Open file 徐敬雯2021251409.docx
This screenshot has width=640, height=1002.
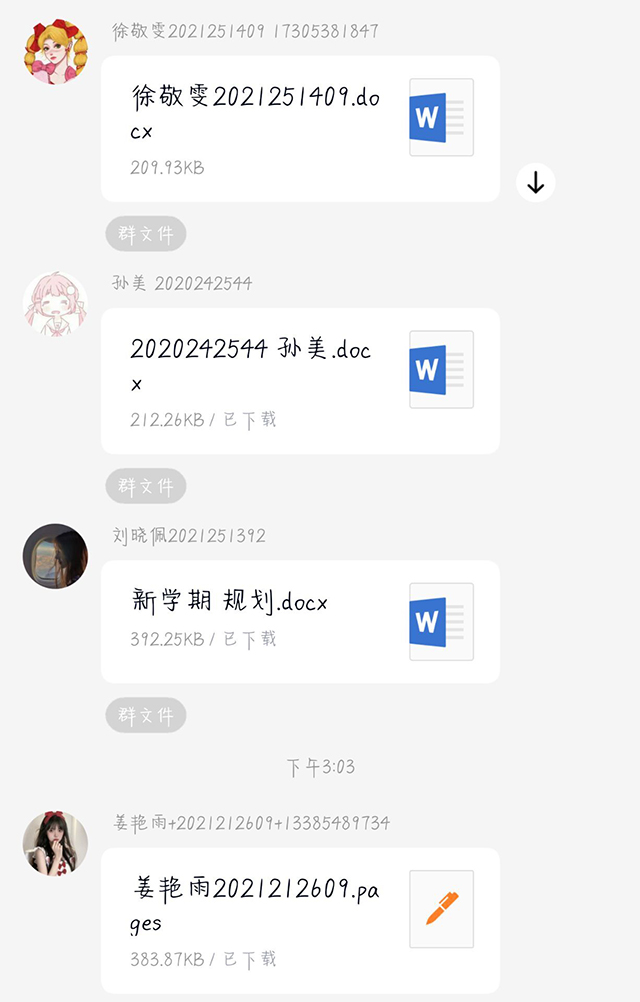300,128
